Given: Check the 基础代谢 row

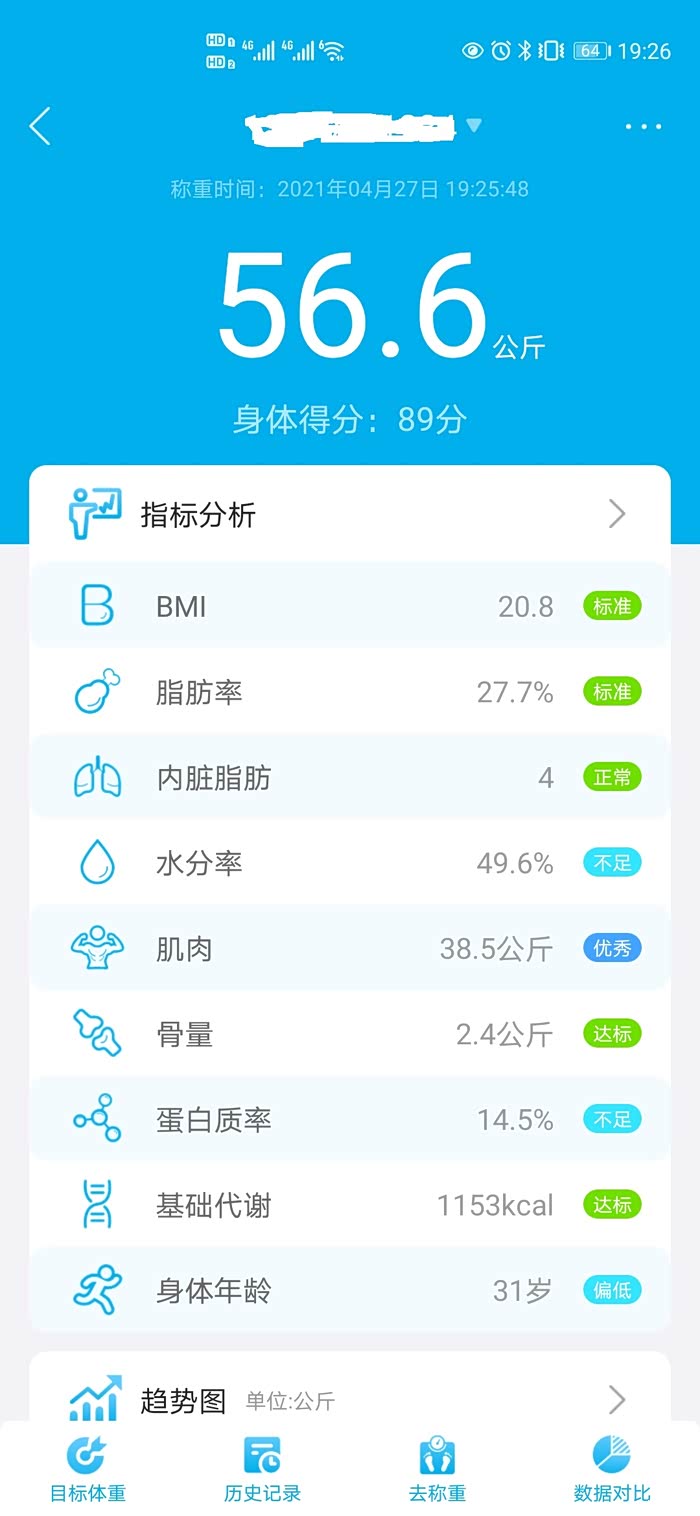Looking at the screenshot, I should (350, 1205).
